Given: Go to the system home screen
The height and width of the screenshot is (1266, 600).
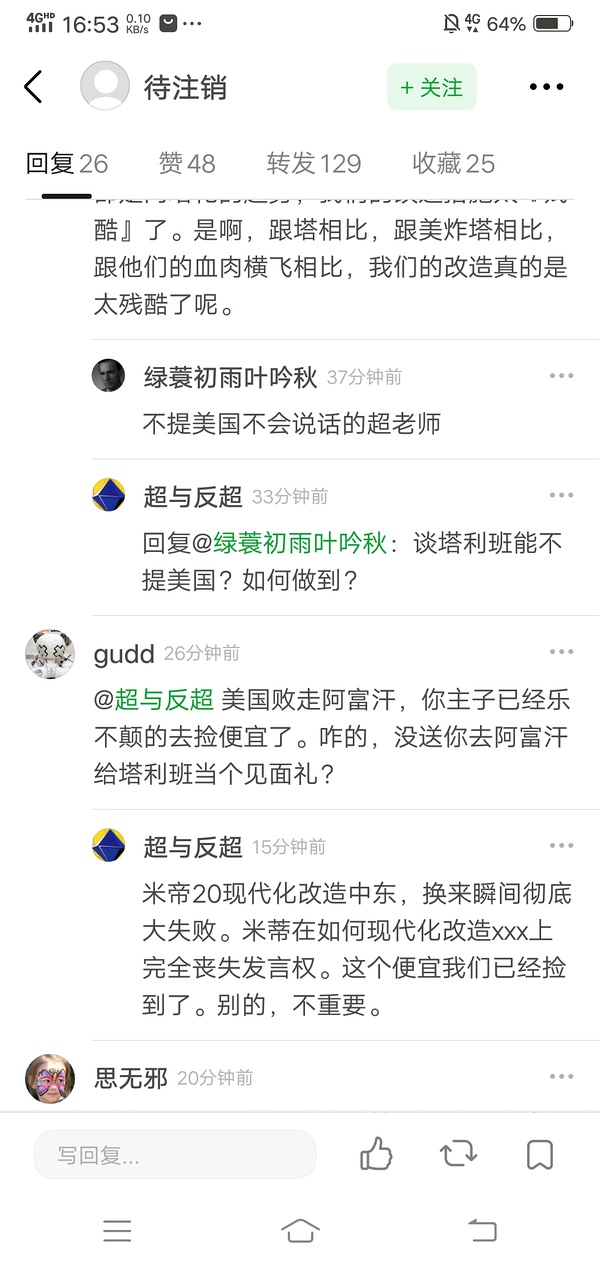Looking at the screenshot, I should [x=300, y=1230].
